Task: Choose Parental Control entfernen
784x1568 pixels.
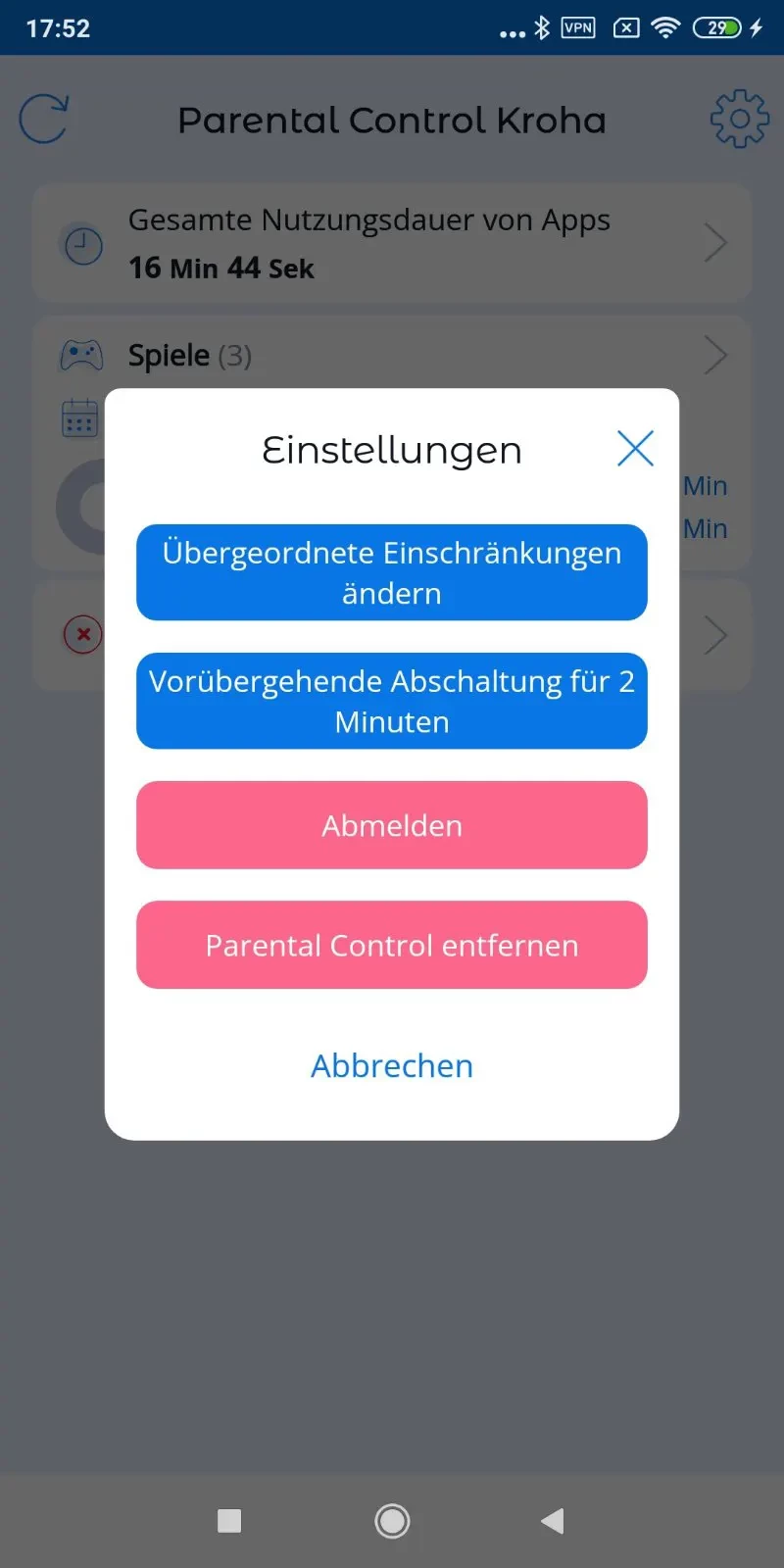Action: coord(392,945)
